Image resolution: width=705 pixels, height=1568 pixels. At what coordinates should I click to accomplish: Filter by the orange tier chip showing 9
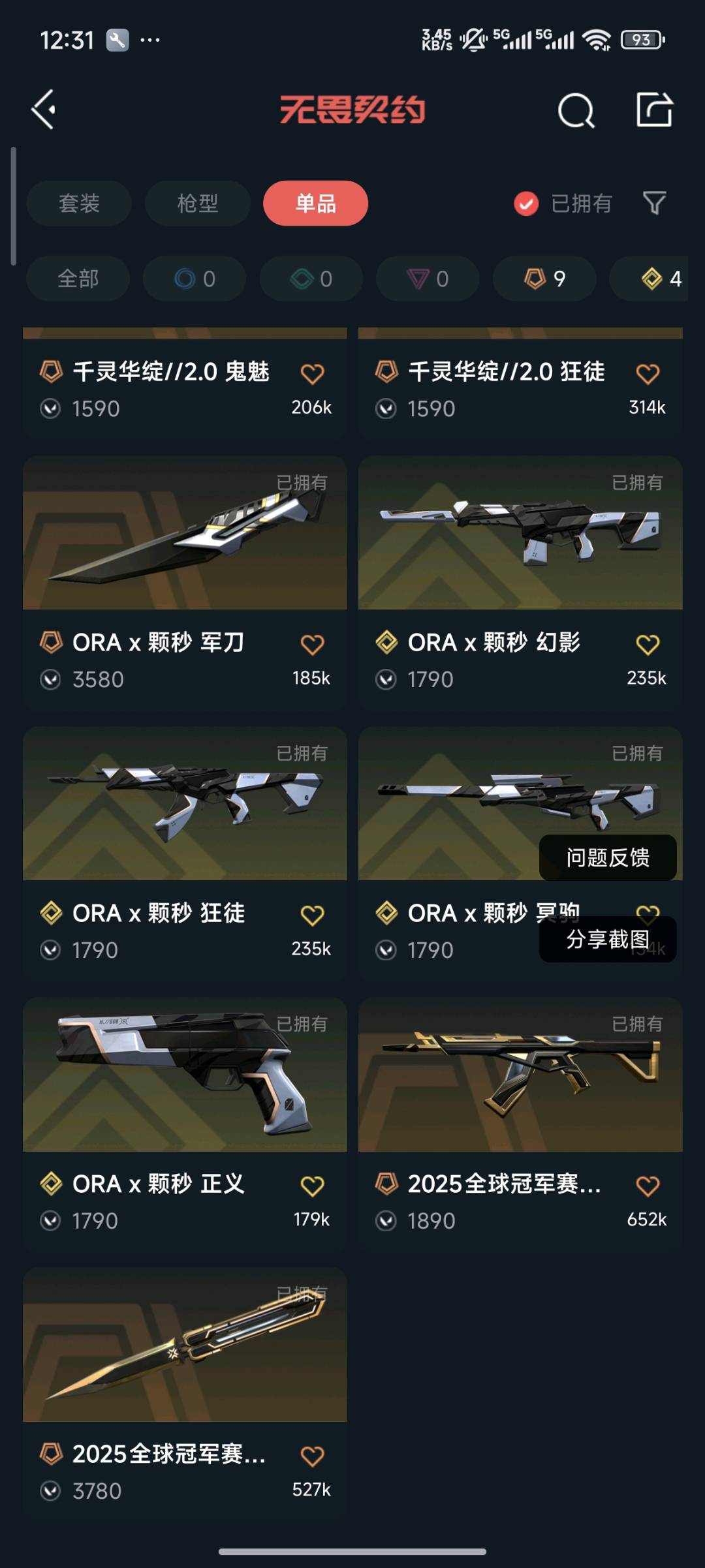pos(544,279)
